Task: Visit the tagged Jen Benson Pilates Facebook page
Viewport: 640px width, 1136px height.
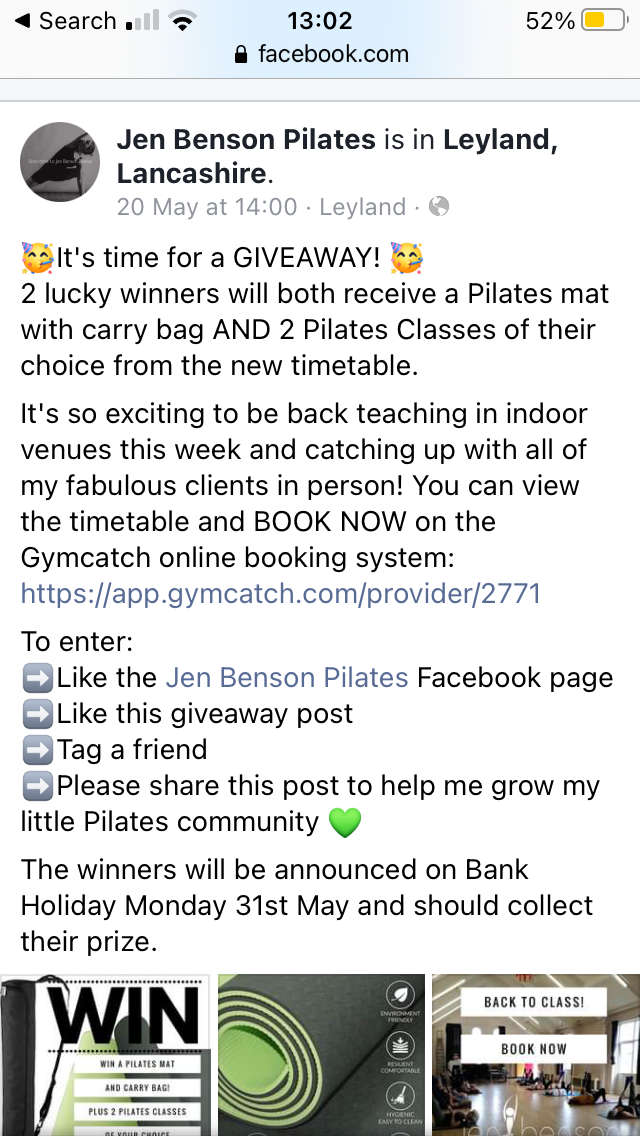Action: click(286, 677)
